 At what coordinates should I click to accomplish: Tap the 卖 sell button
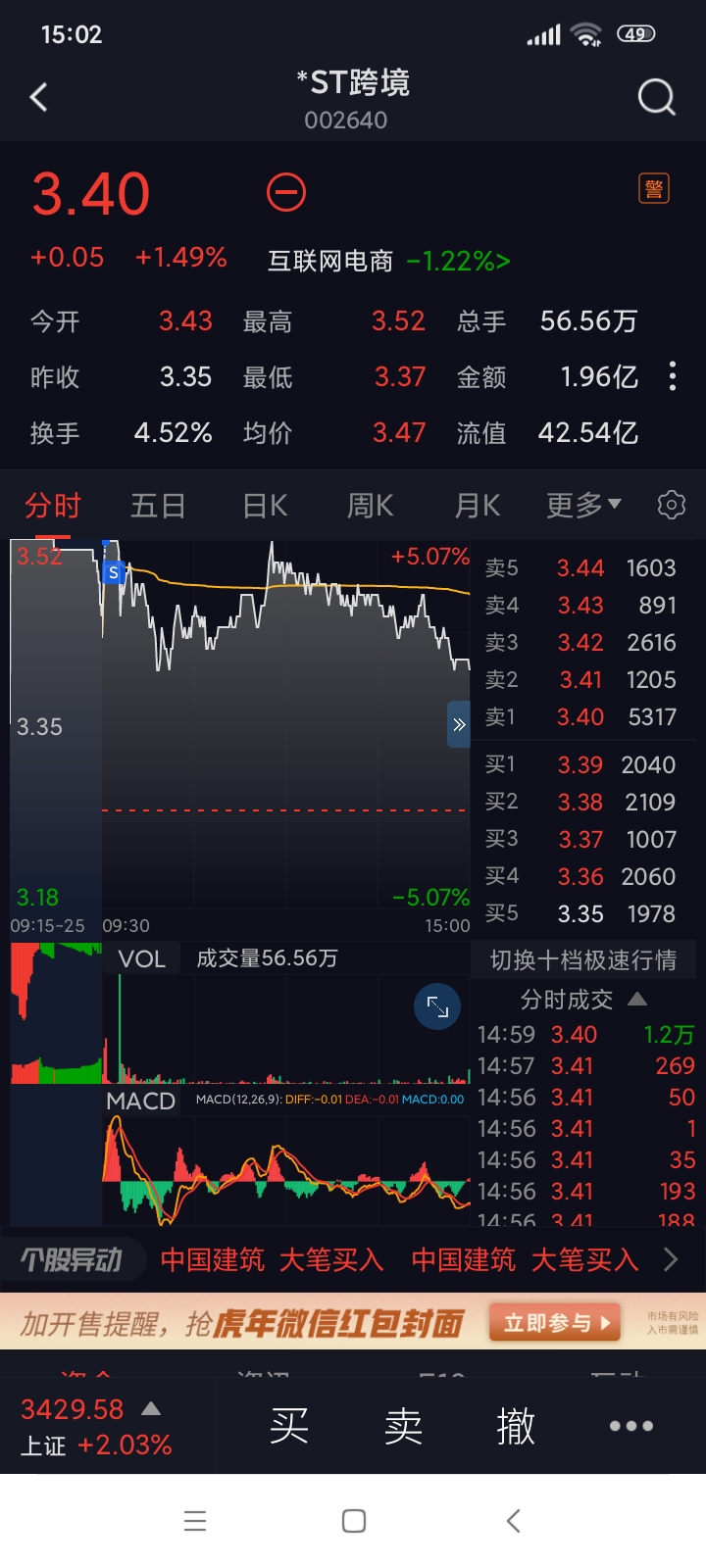coord(403,1426)
